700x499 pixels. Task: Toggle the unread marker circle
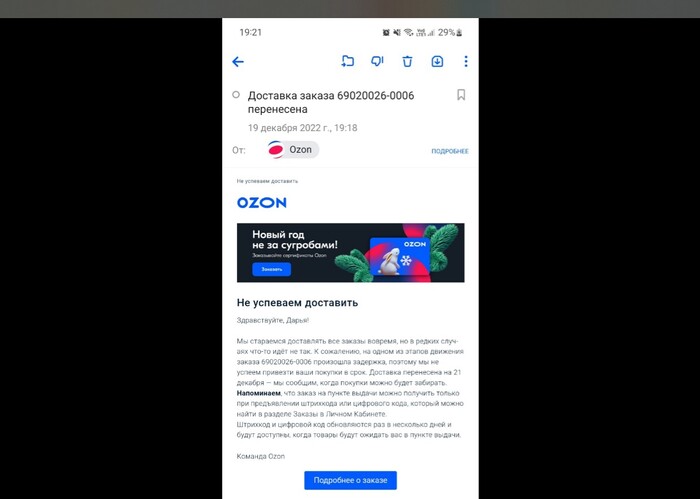[x=236, y=95]
